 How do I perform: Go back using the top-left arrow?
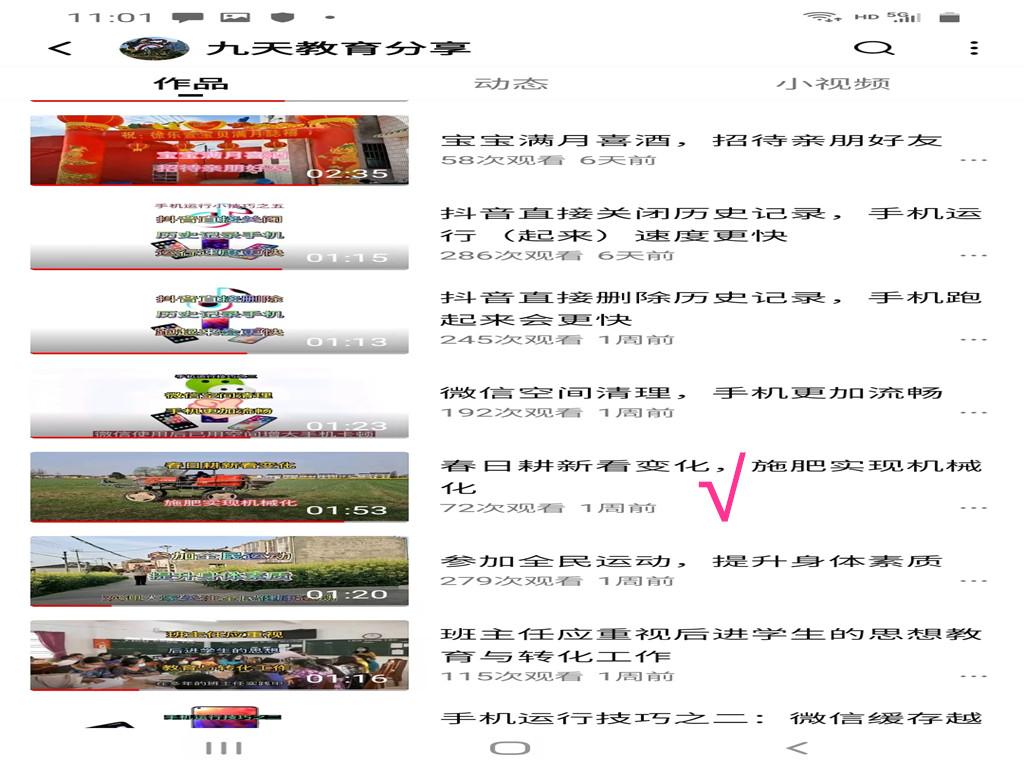click(x=60, y=48)
